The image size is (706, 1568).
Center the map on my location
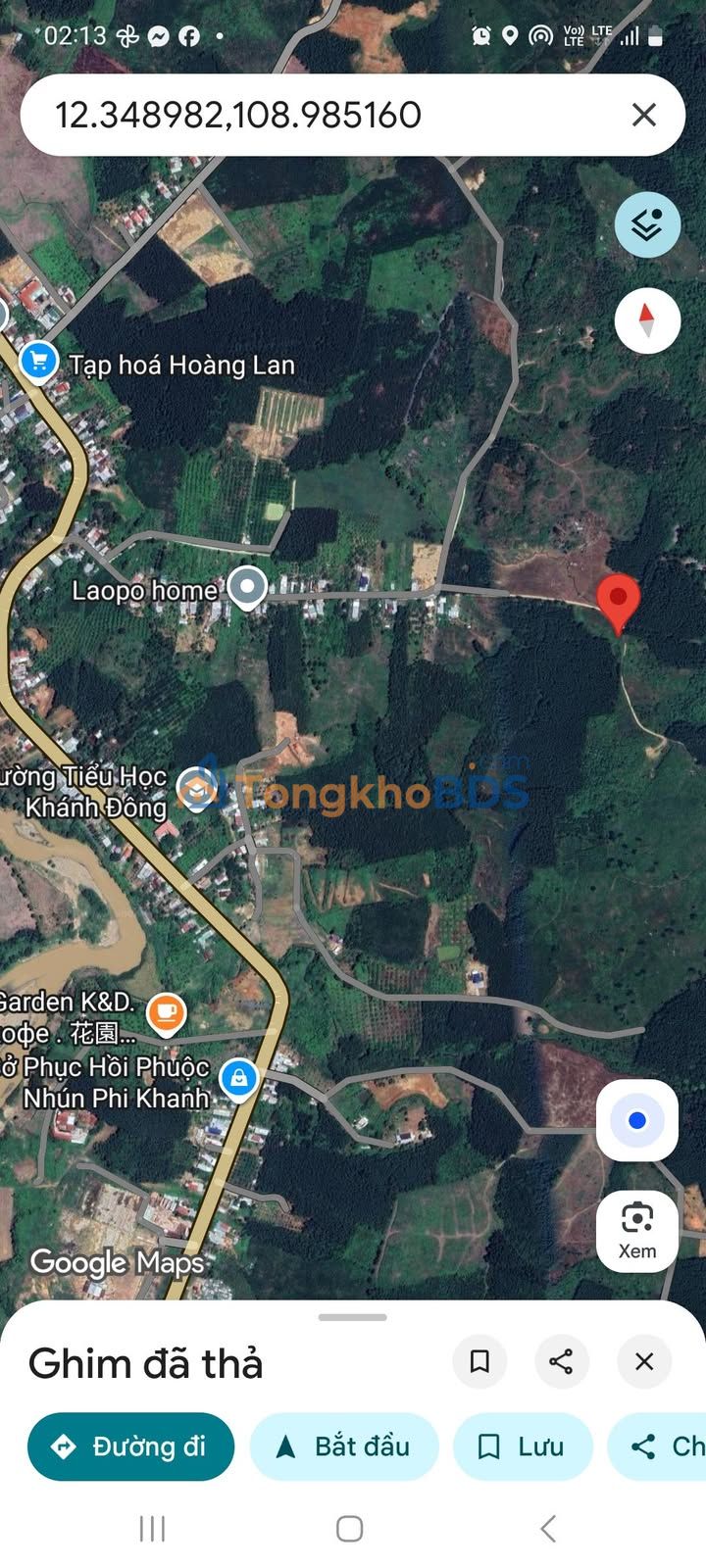click(x=637, y=1120)
